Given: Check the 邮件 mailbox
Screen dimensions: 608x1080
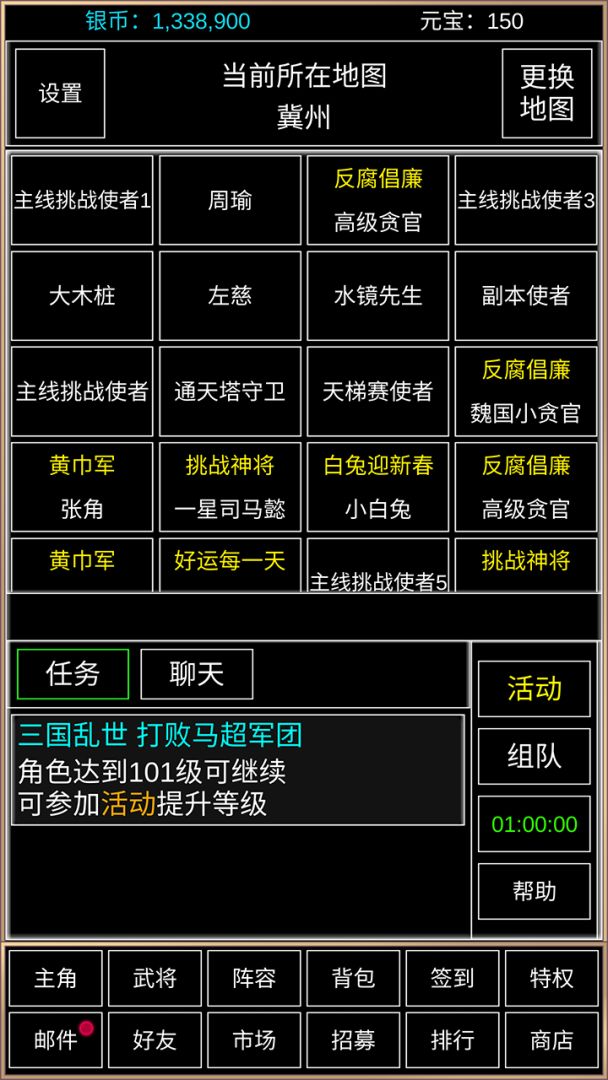Looking at the screenshot, I should [55, 1040].
